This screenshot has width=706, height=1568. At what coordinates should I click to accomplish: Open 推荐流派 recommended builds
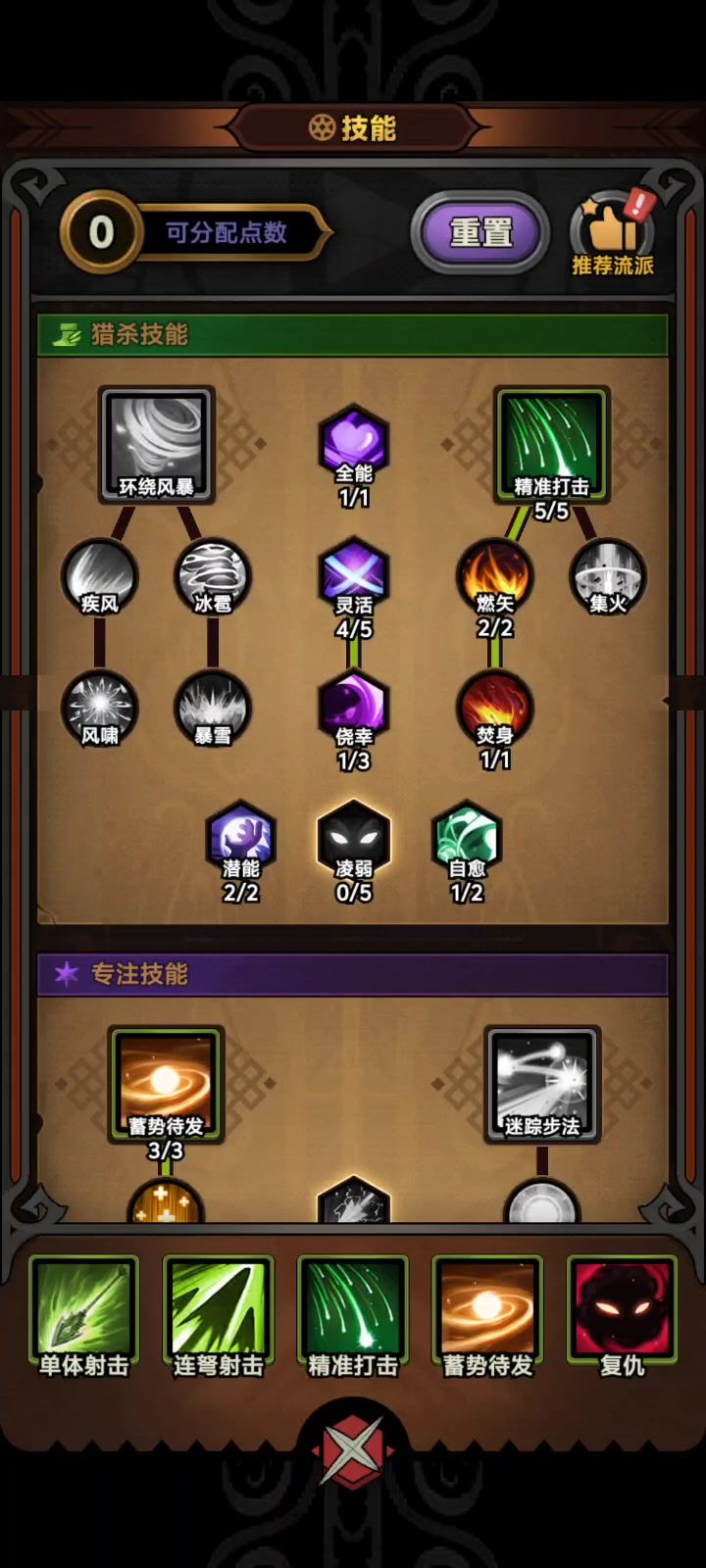coord(613,235)
